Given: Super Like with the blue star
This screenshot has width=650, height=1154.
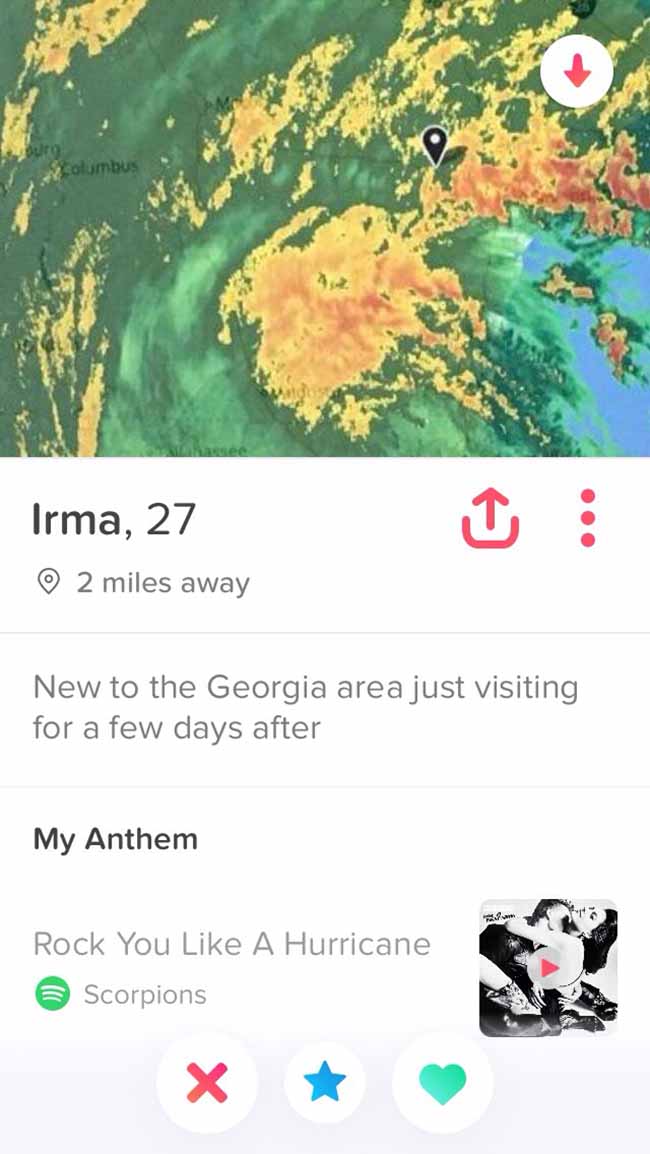Looking at the screenshot, I should pos(325,1083).
